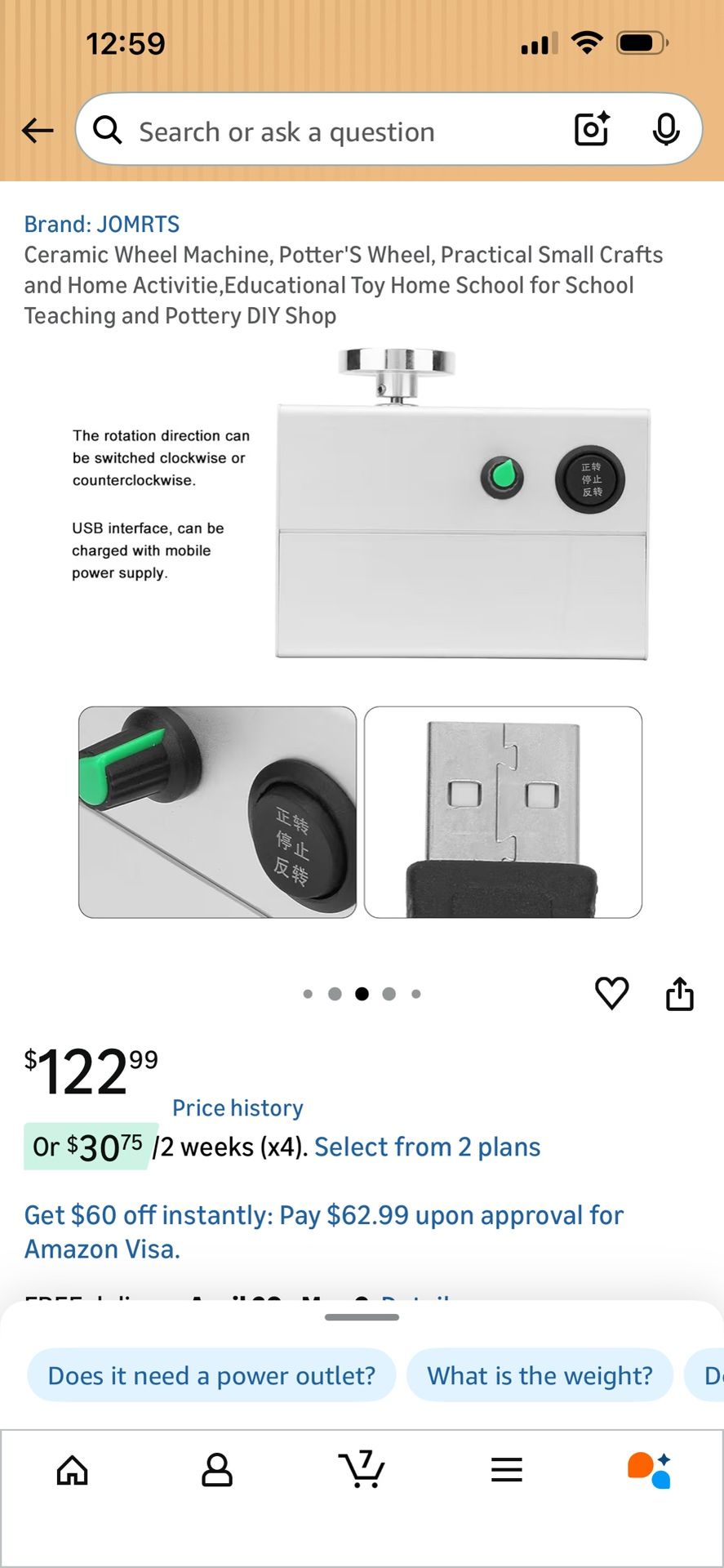The height and width of the screenshot is (1568, 724).
Task: Tap the search or ask a question field
Action: 326,131
